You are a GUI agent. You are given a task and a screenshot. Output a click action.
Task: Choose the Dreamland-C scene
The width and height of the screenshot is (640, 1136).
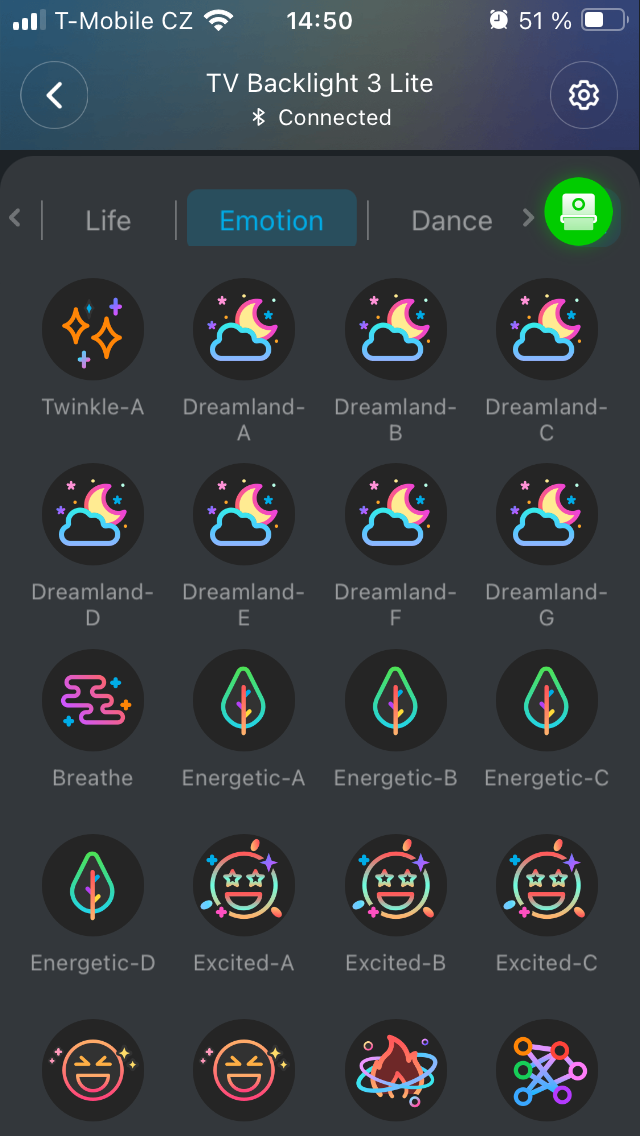547,329
